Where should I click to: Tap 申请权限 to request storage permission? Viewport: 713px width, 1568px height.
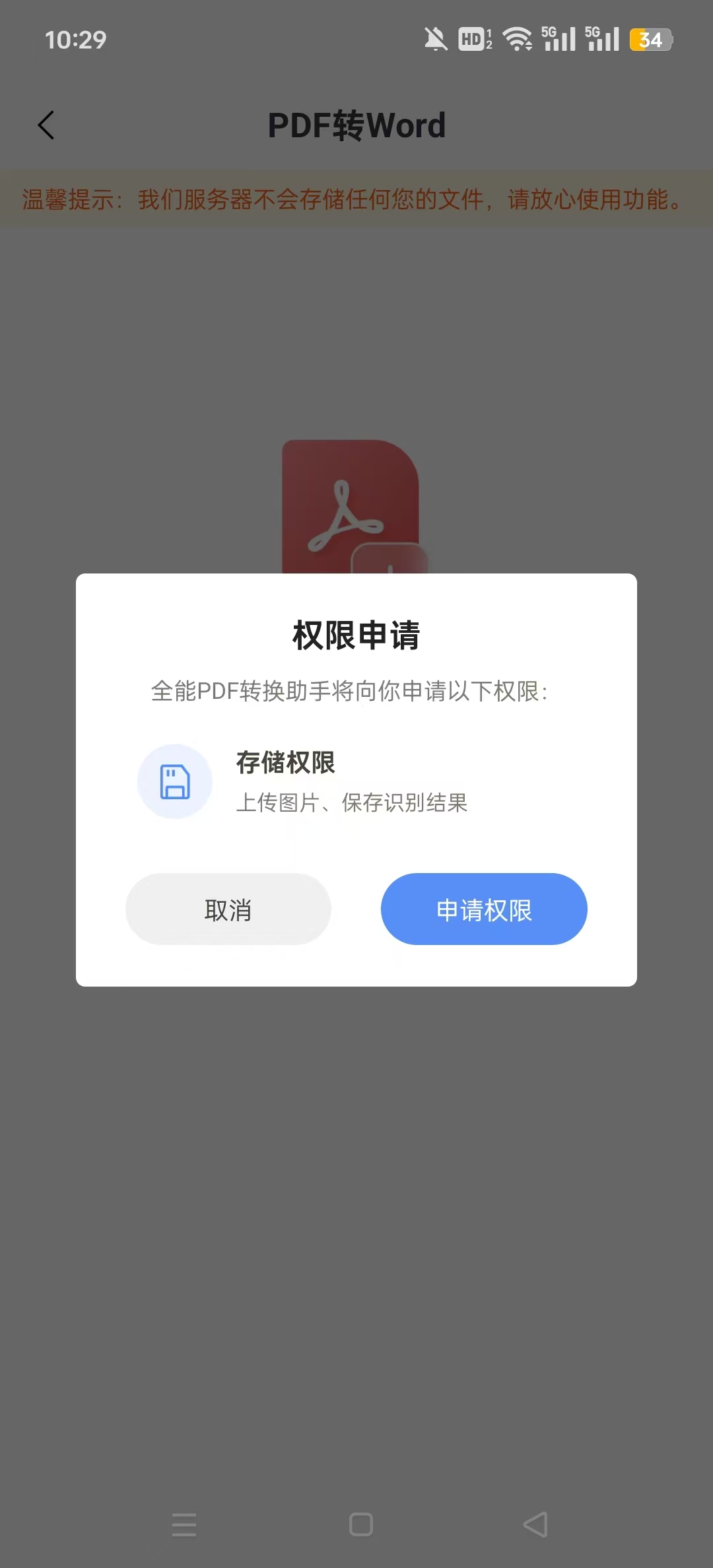click(x=484, y=909)
